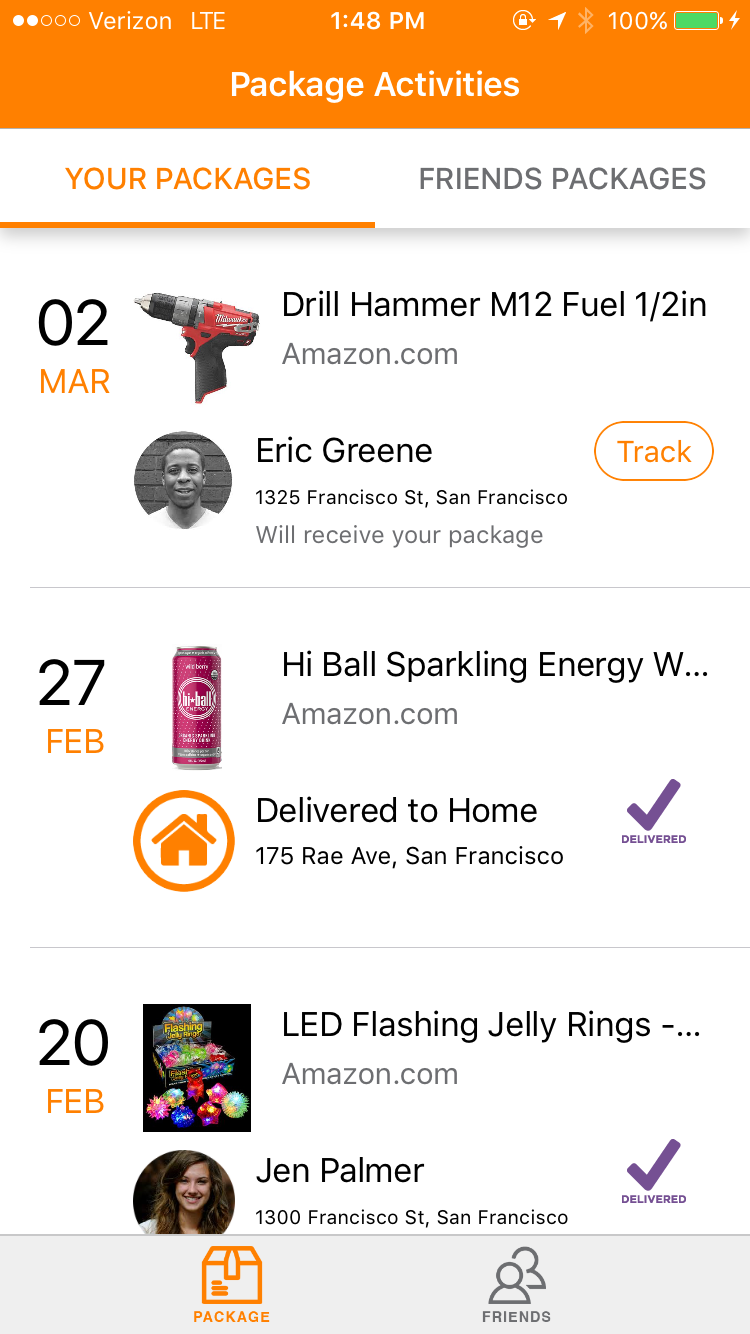This screenshot has width=750, height=1334.
Task: Open the Package tab in bottom bar
Action: [231, 1286]
